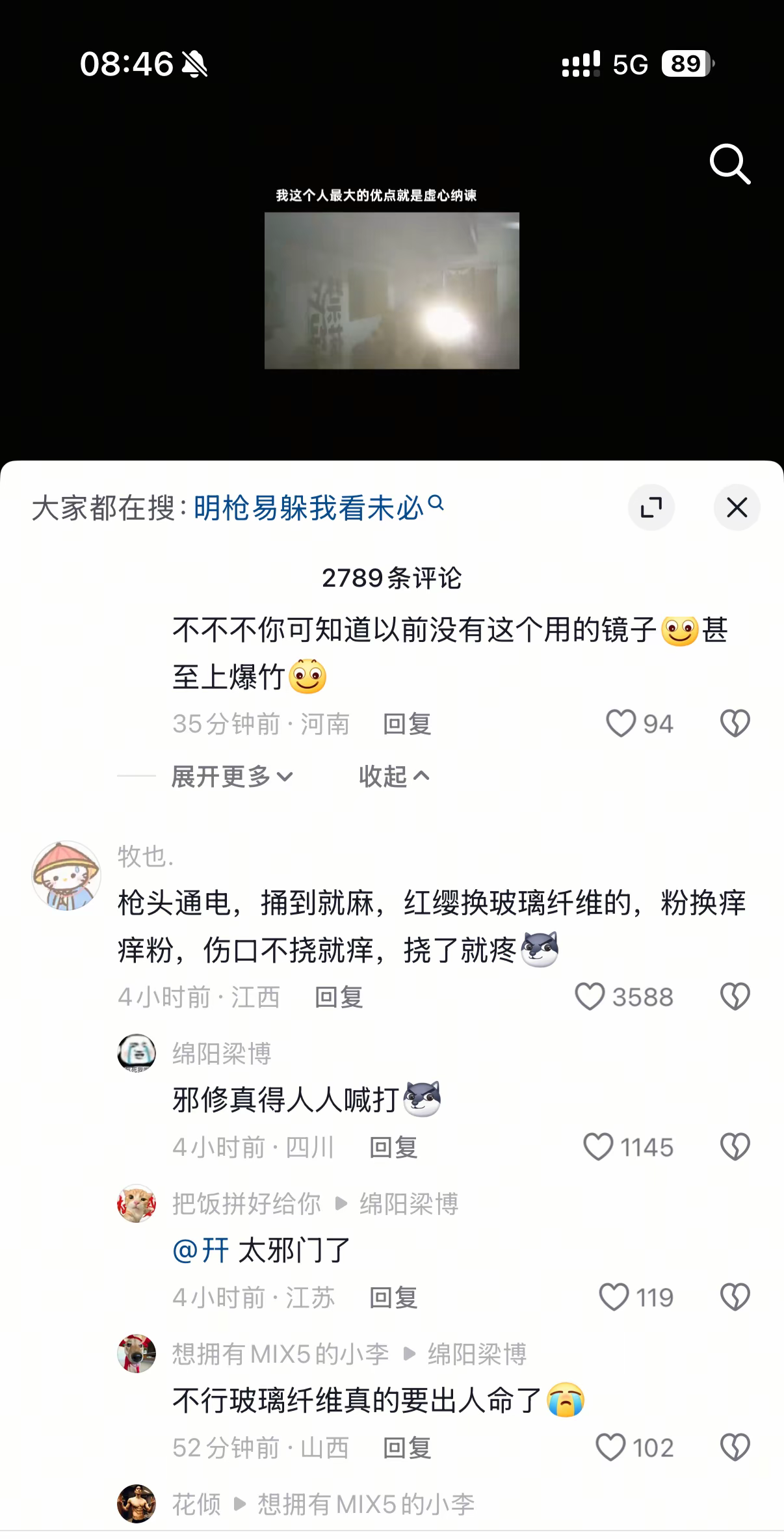The width and height of the screenshot is (784, 1539).
Task: Open the @幵 mention link
Action: pos(201,1250)
